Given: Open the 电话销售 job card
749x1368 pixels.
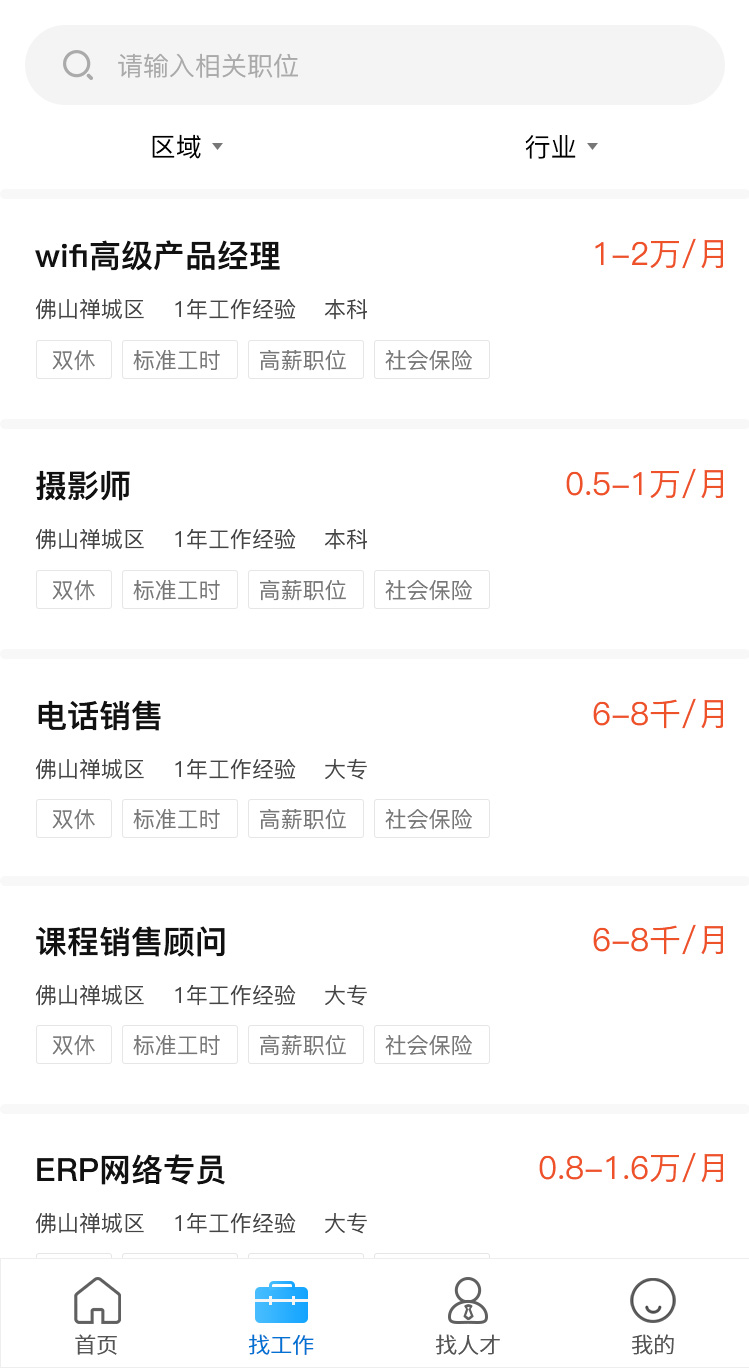Looking at the screenshot, I should click(99, 716).
